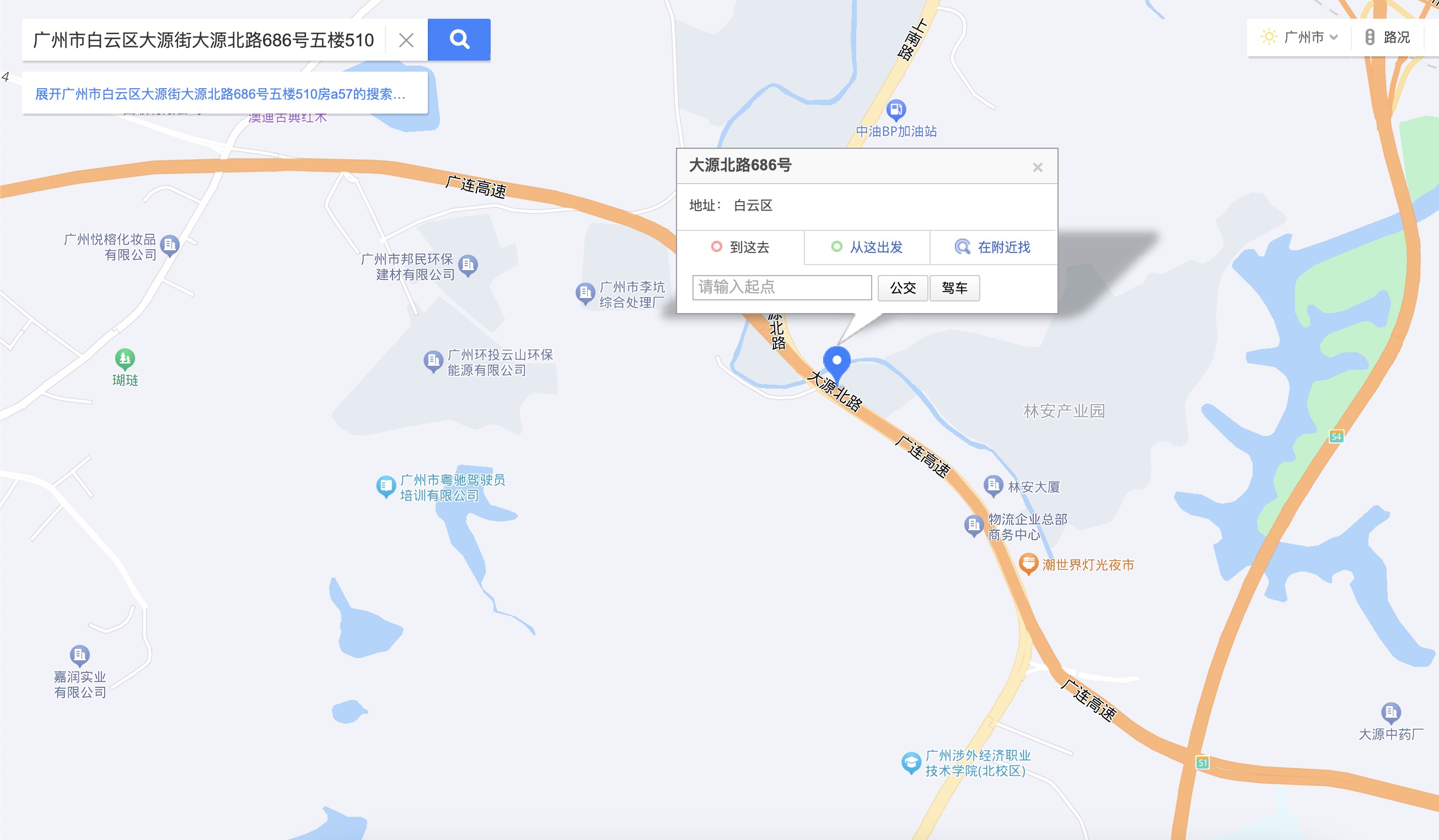1439x840 pixels.
Task: Select the 到这去 tab
Action: 740,247
